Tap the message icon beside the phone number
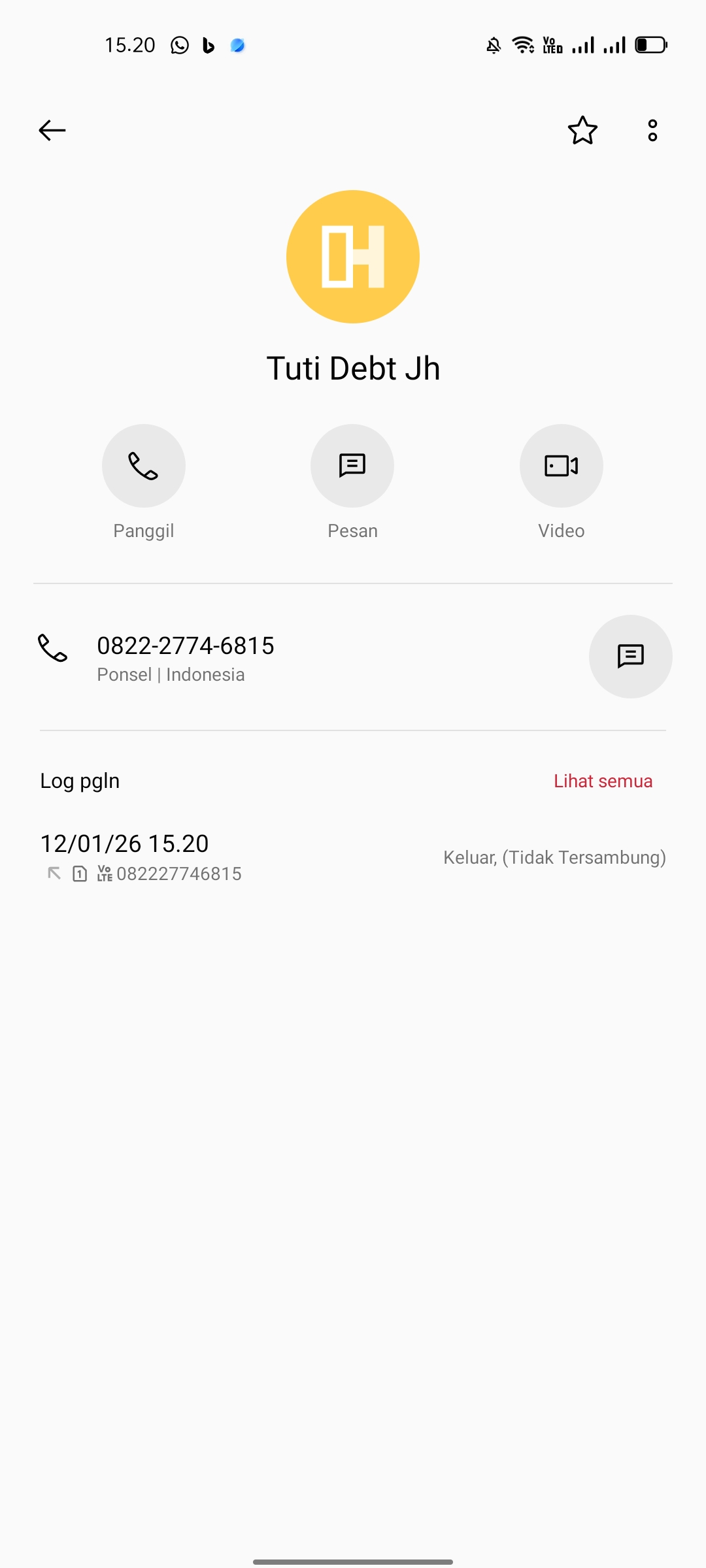Screen dimensions: 706x1568 [x=630, y=657]
